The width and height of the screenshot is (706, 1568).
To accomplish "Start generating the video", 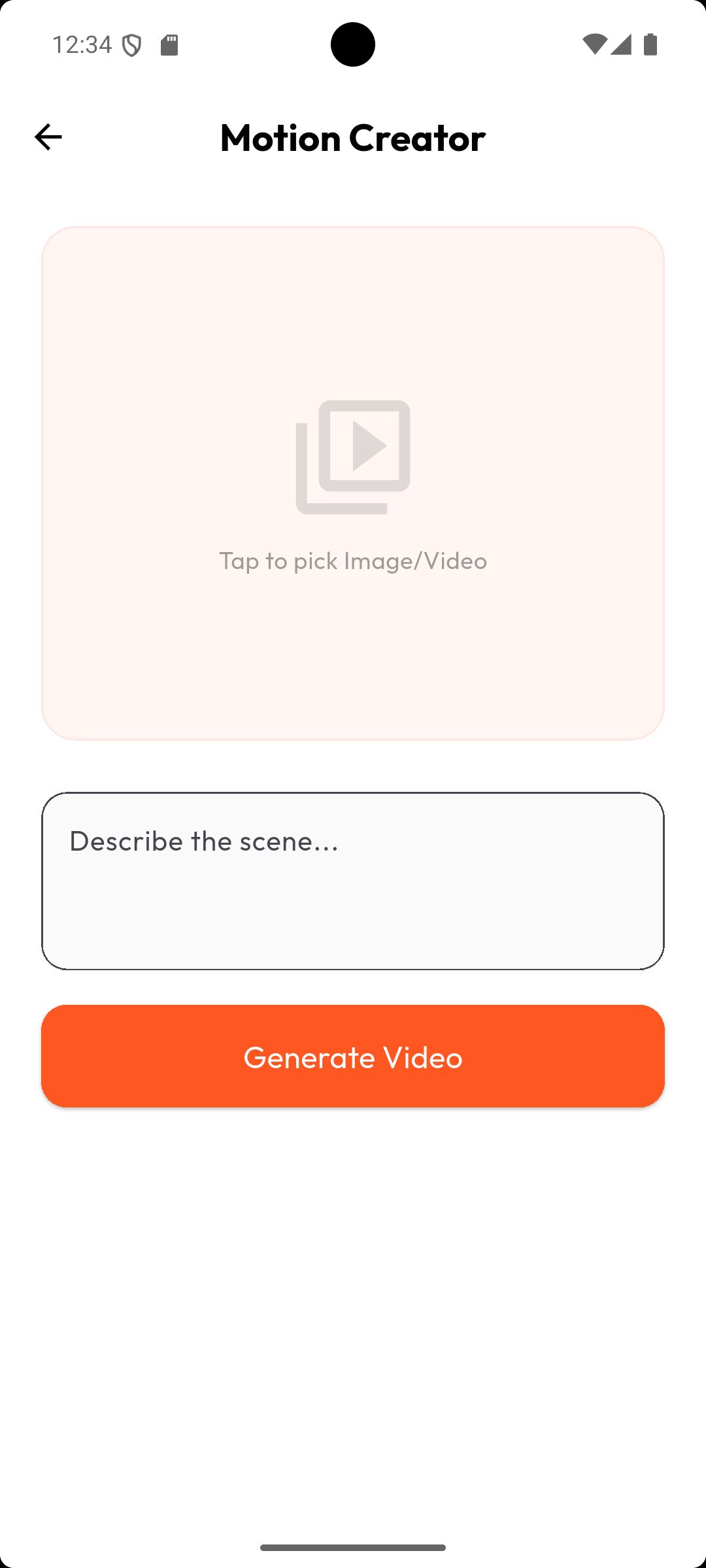I will (353, 1056).
